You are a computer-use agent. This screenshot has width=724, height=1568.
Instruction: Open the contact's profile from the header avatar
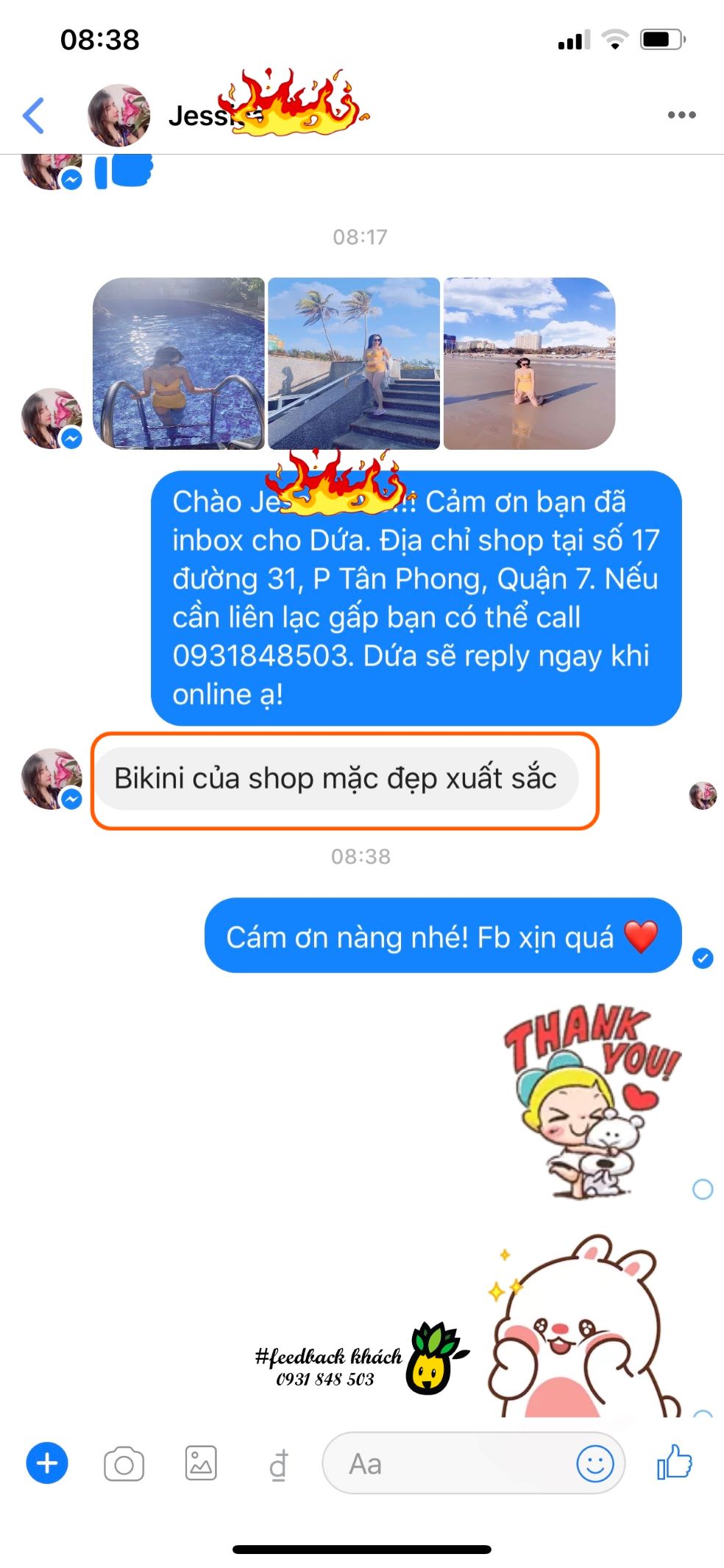click(x=118, y=116)
